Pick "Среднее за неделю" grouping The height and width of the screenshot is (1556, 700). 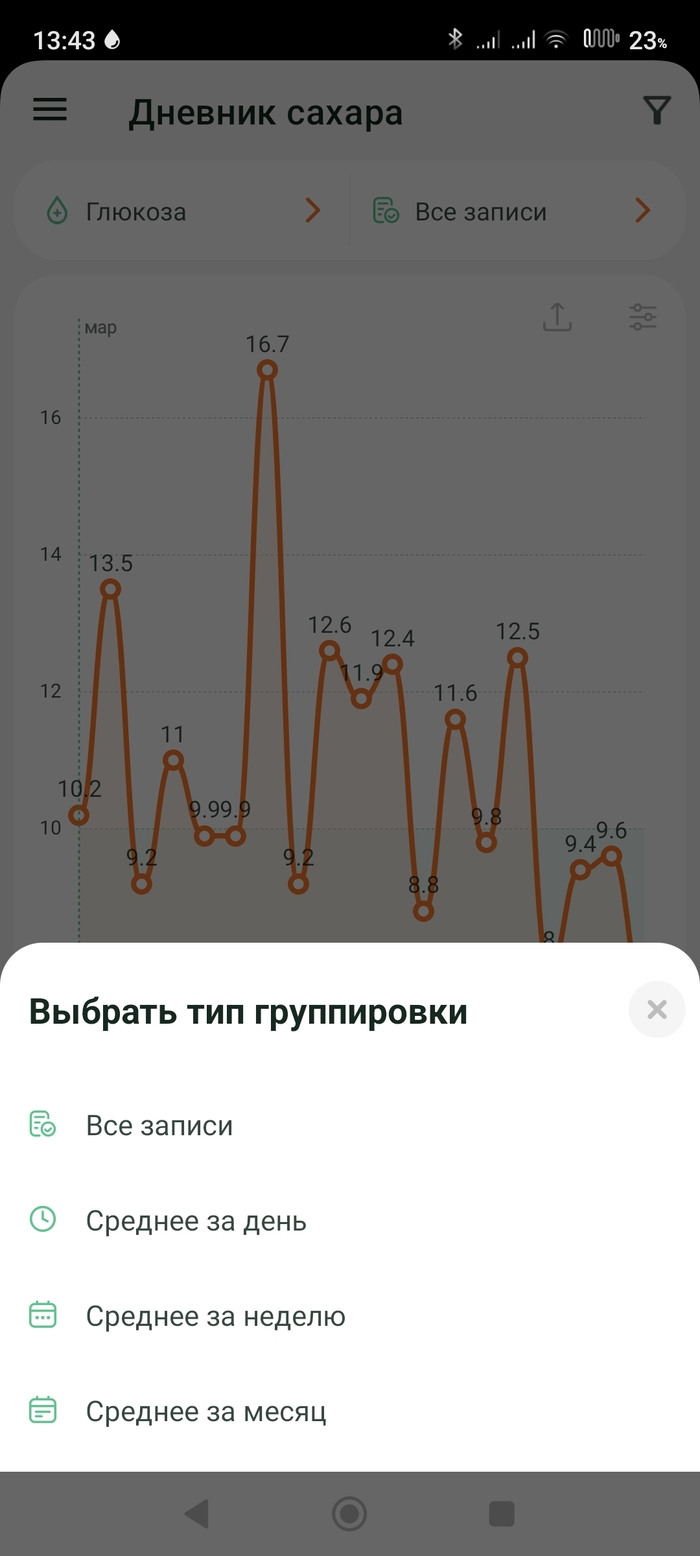(x=215, y=1316)
